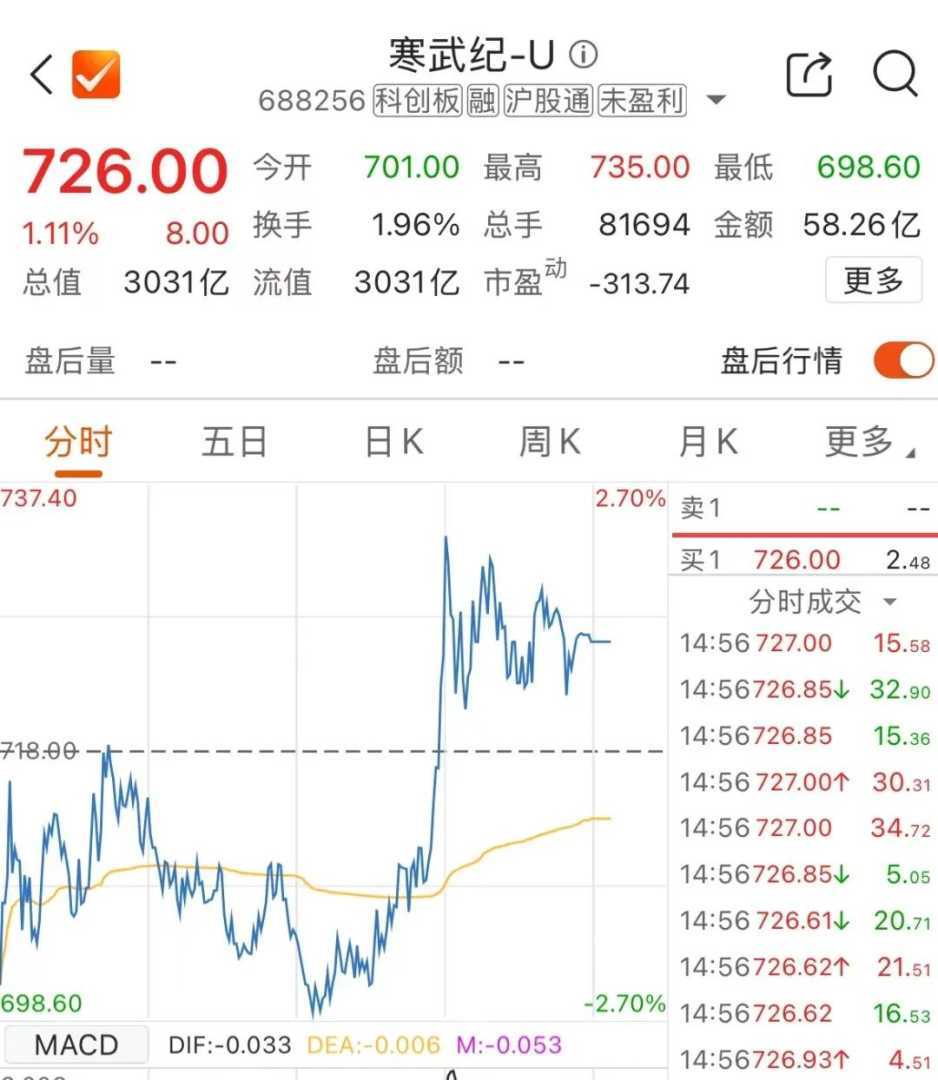Share this stock page

point(809,74)
